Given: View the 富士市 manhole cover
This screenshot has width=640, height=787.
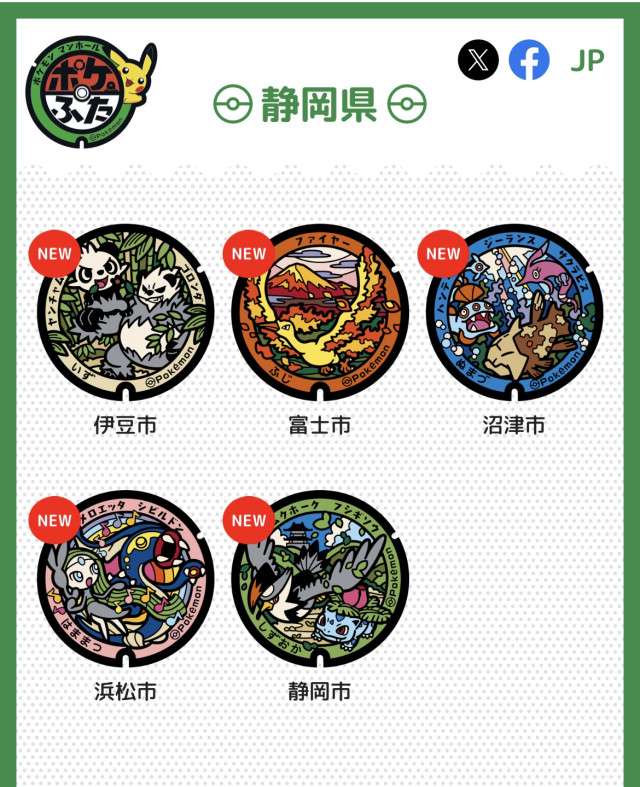Looking at the screenshot, I should [319, 313].
